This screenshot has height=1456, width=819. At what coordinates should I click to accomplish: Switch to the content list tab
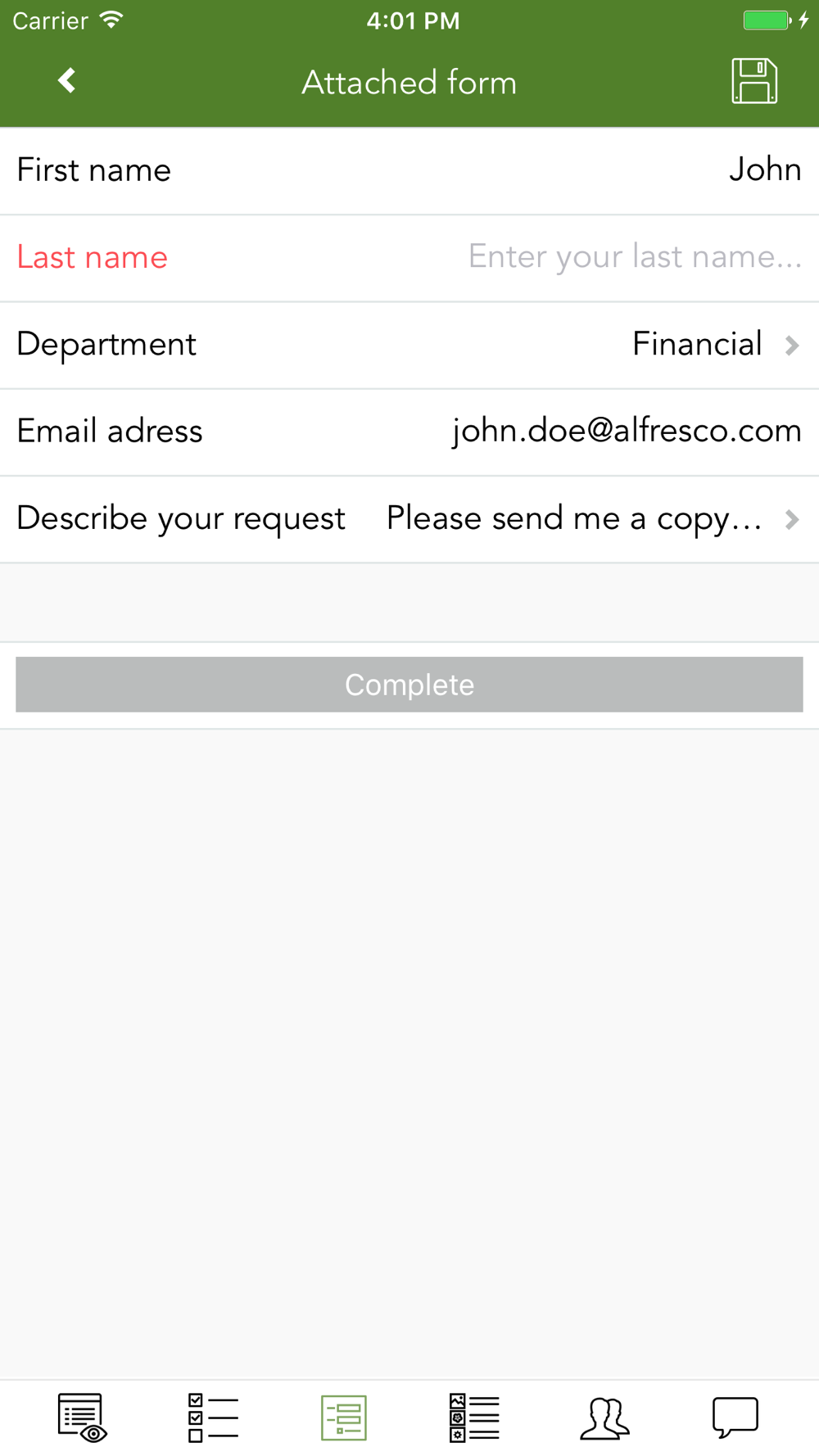pos(474,1418)
